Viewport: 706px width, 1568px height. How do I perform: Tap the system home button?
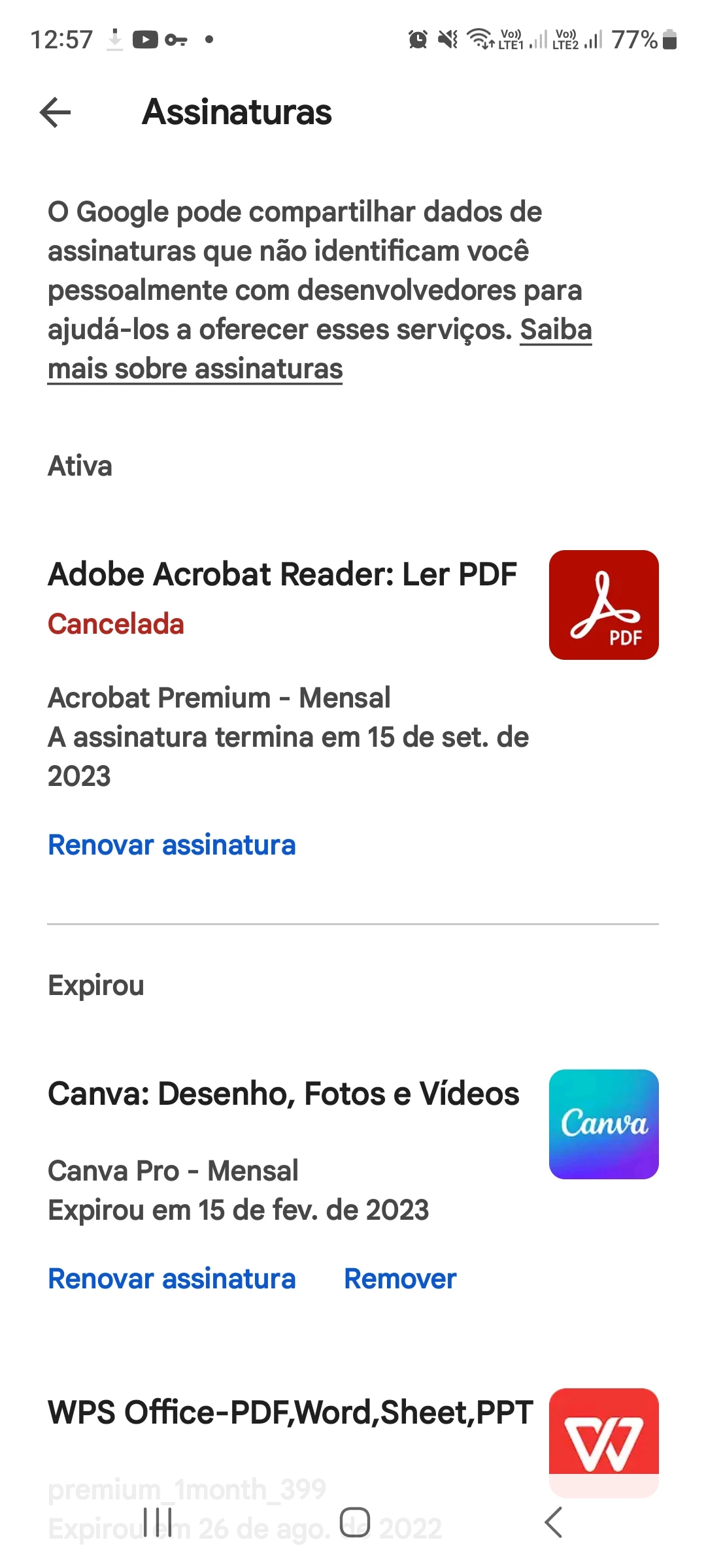[x=355, y=1522]
